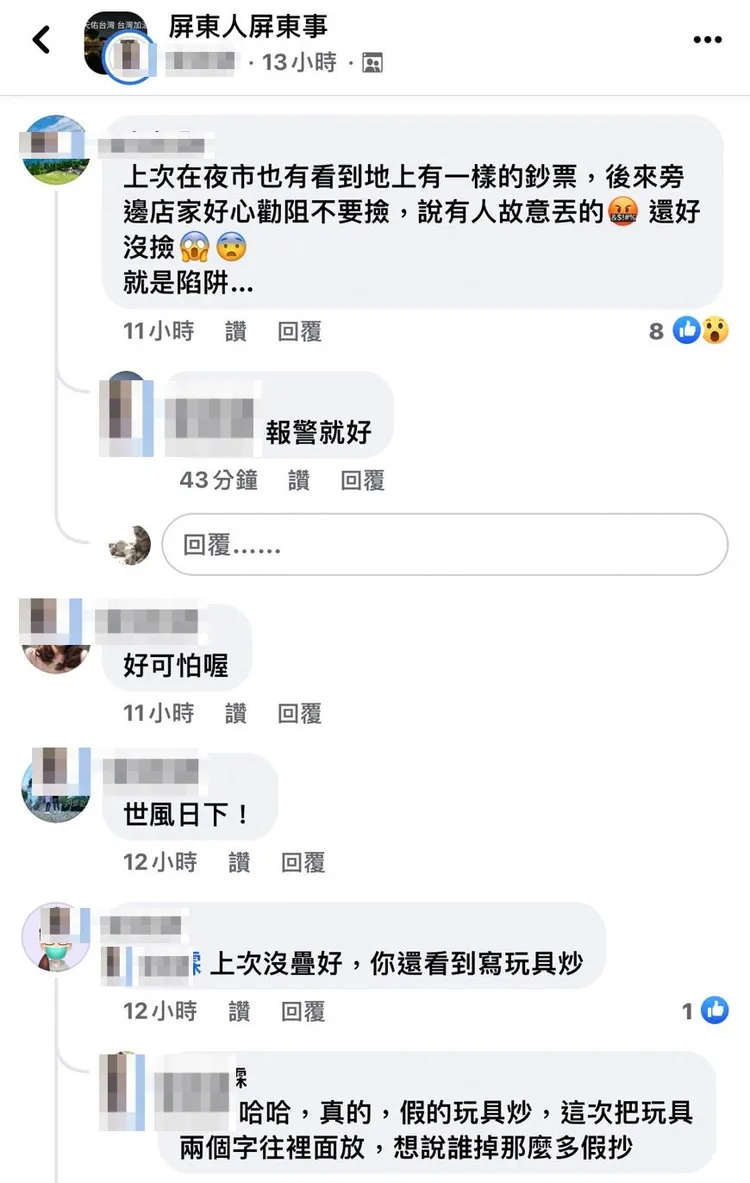Image resolution: width=750 pixels, height=1183 pixels.
Task: Reply to the 世風日下 comment
Action: (x=303, y=862)
